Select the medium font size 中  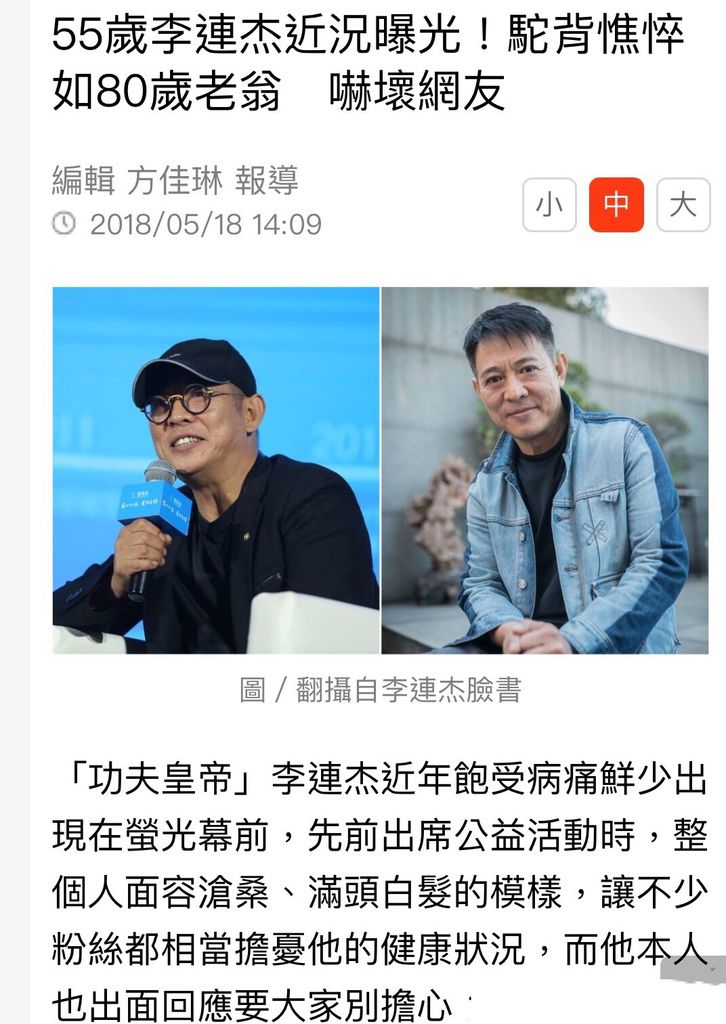coord(616,205)
